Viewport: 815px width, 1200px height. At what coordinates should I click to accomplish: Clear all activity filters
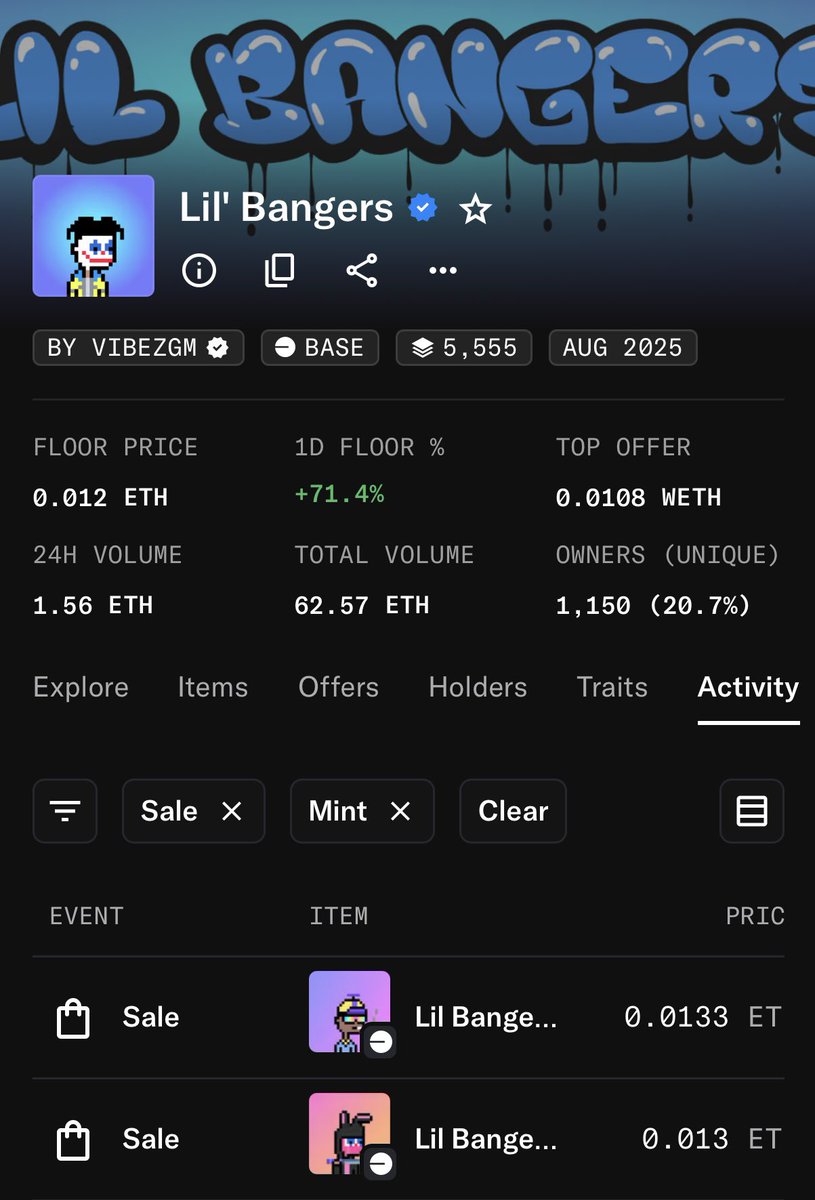pos(513,811)
